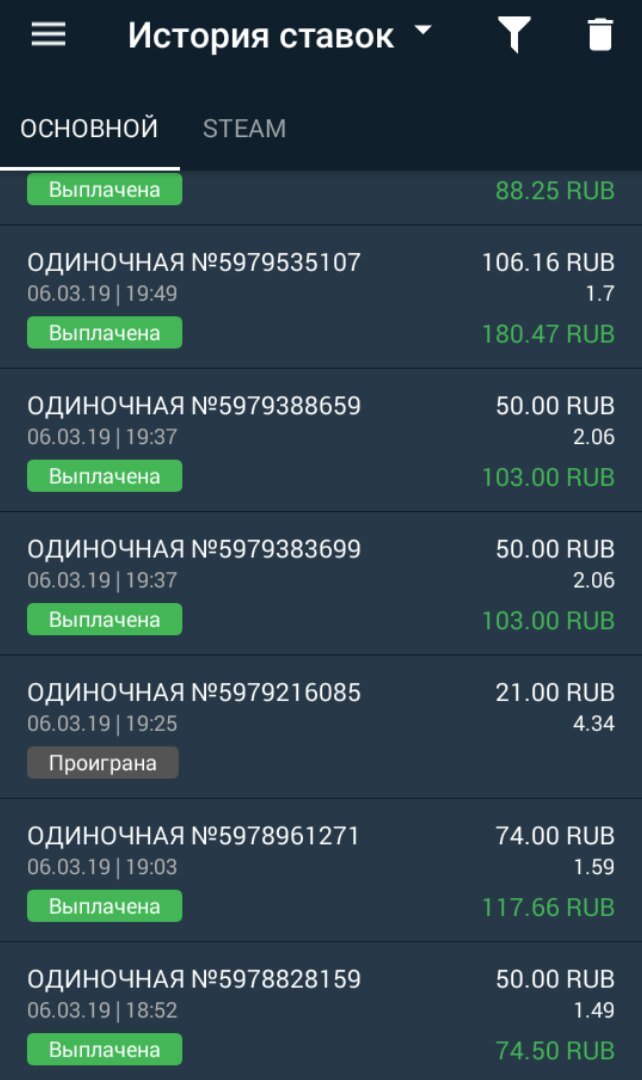Show lost bet №5979216085

(x=320, y=726)
